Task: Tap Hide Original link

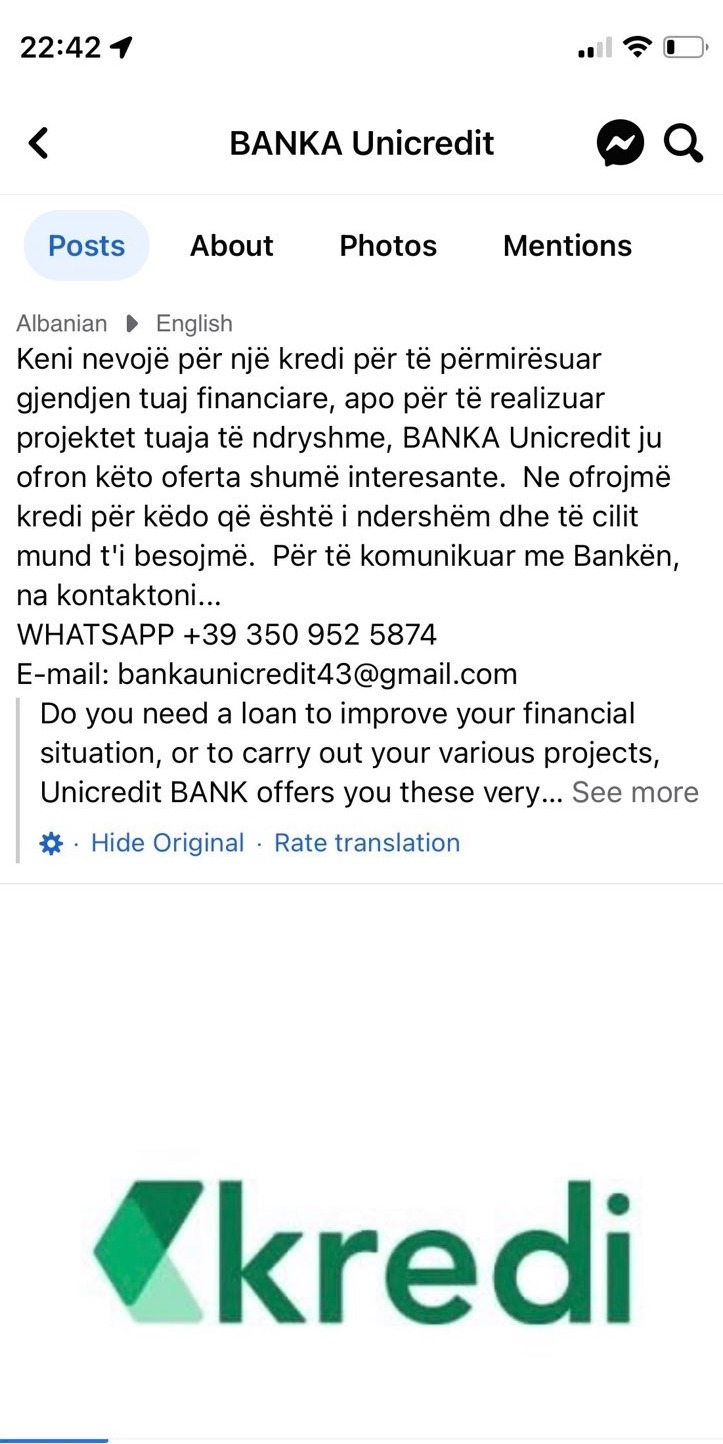Action: point(167,843)
